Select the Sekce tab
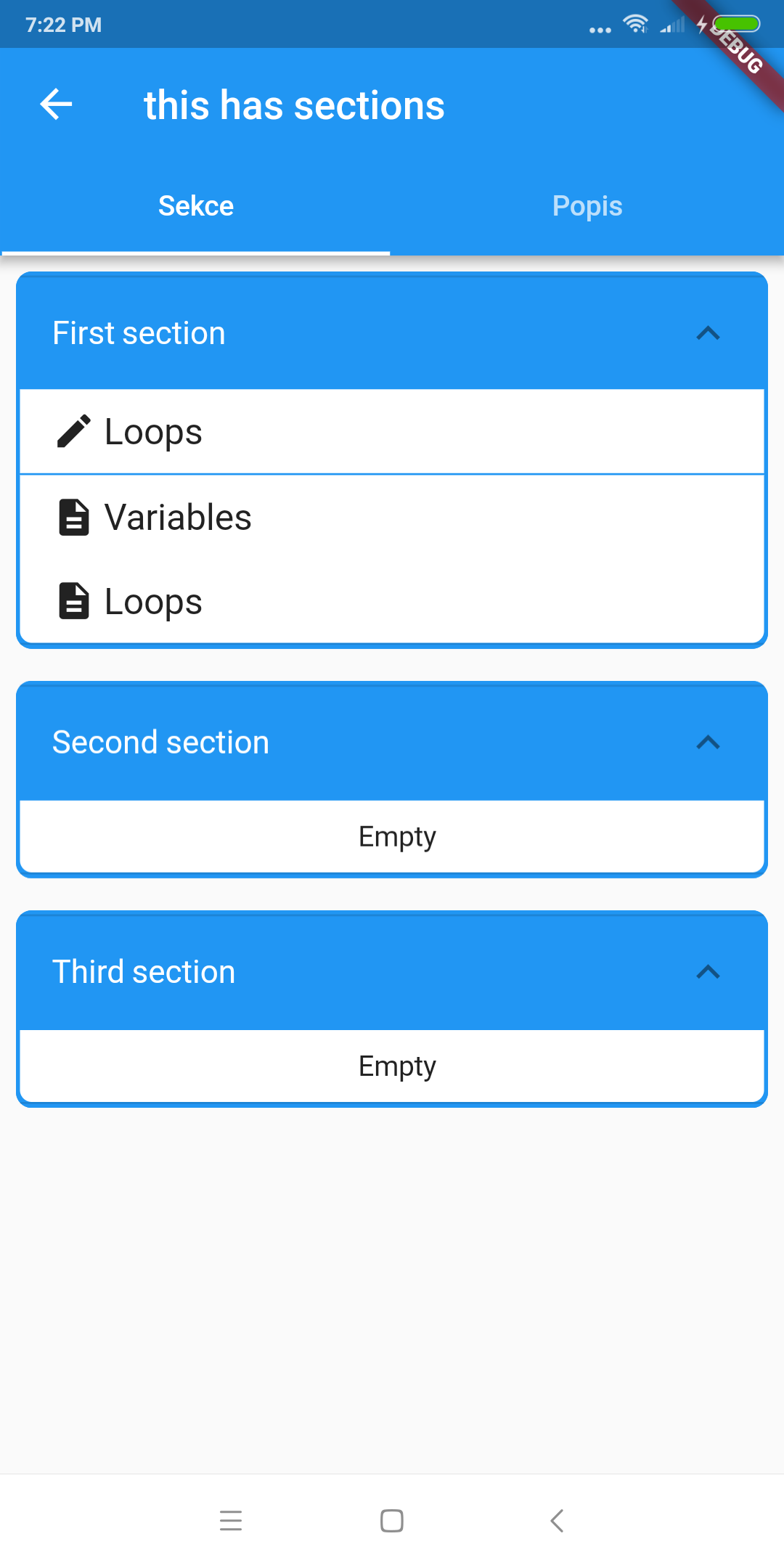Viewport: 784px width, 1568px height. pyautogui.click(x=196, y=206)
